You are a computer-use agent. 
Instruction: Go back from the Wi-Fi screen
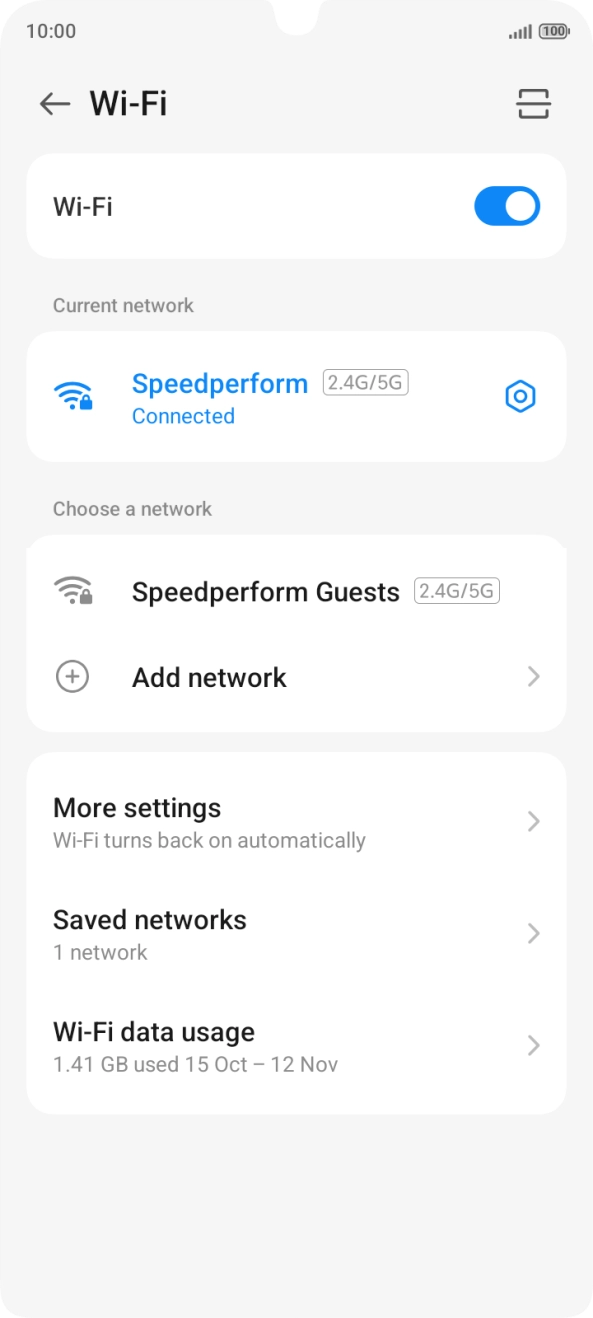(x=54, y=103)
